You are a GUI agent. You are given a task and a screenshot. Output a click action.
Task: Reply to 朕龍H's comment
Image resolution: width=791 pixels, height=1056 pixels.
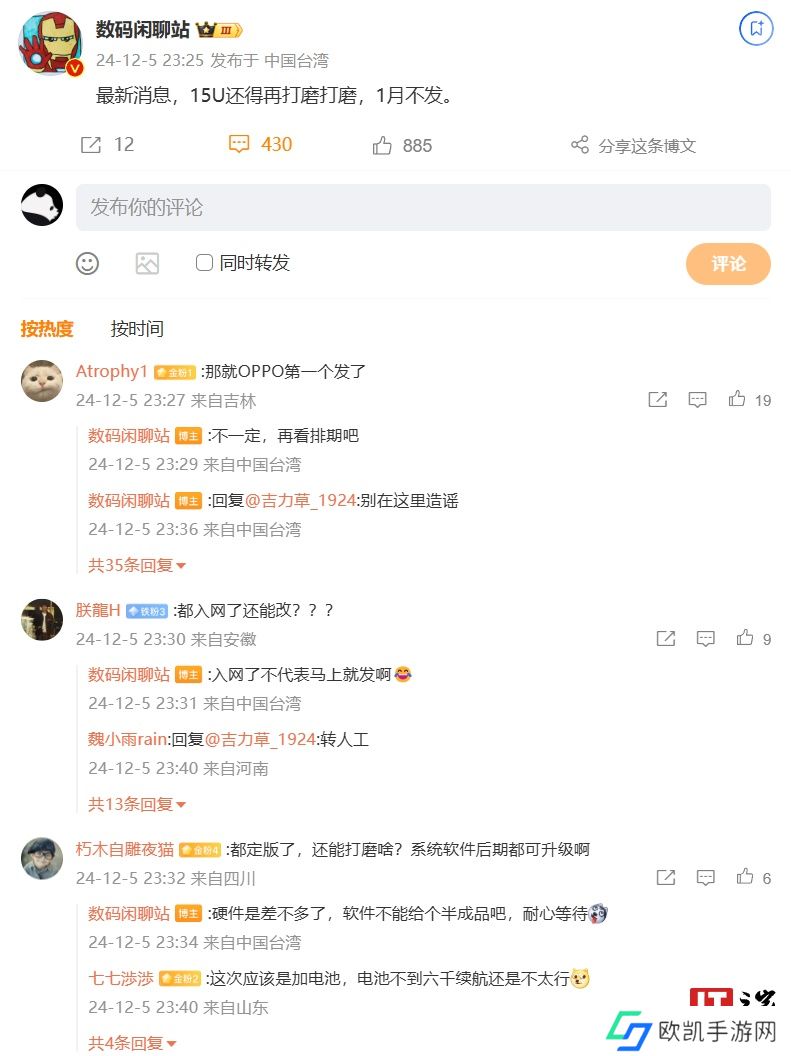point(705,638)
